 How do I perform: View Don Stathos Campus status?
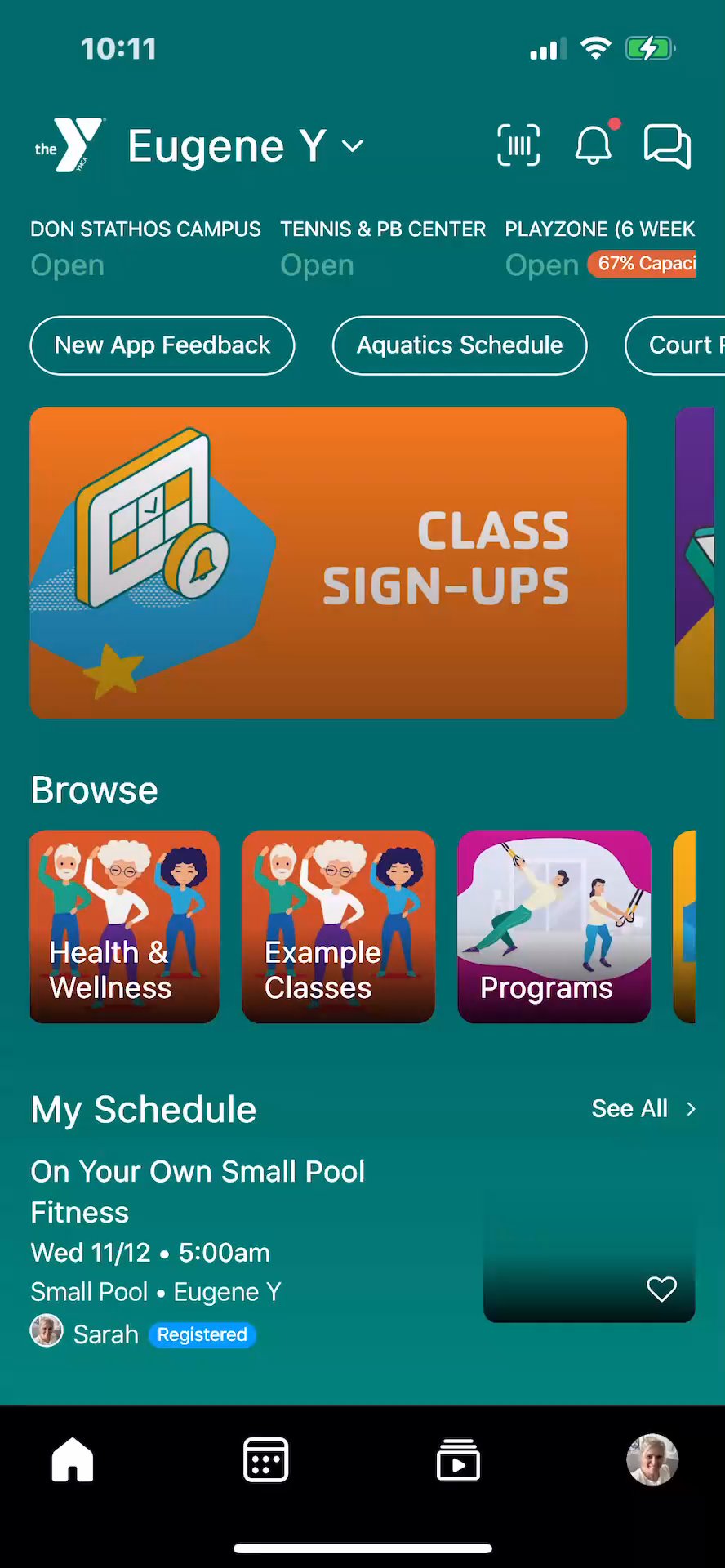pos(145,247)
